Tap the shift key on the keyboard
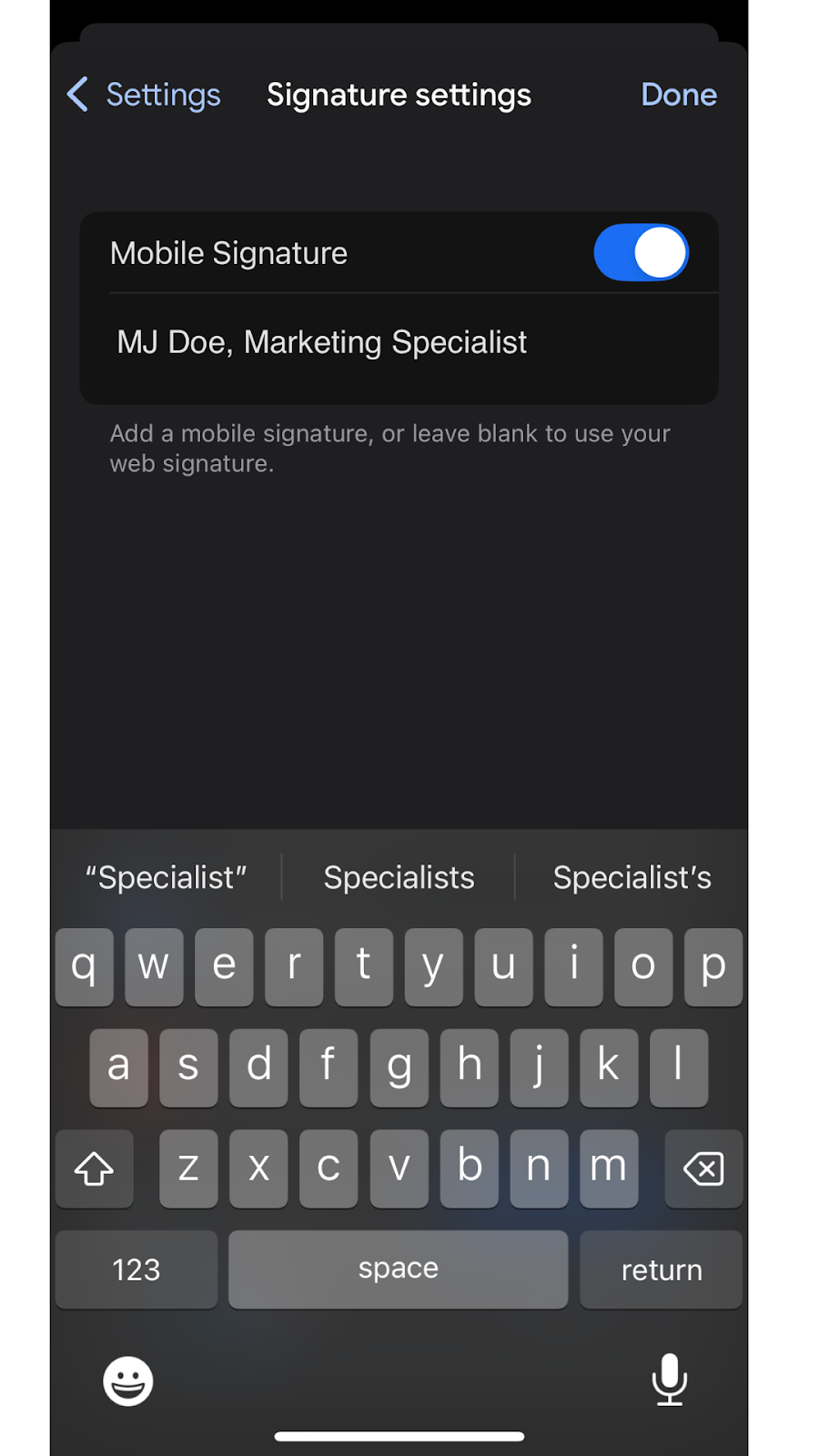Screen dimensions: 819x1456 tap(94, 1168)
